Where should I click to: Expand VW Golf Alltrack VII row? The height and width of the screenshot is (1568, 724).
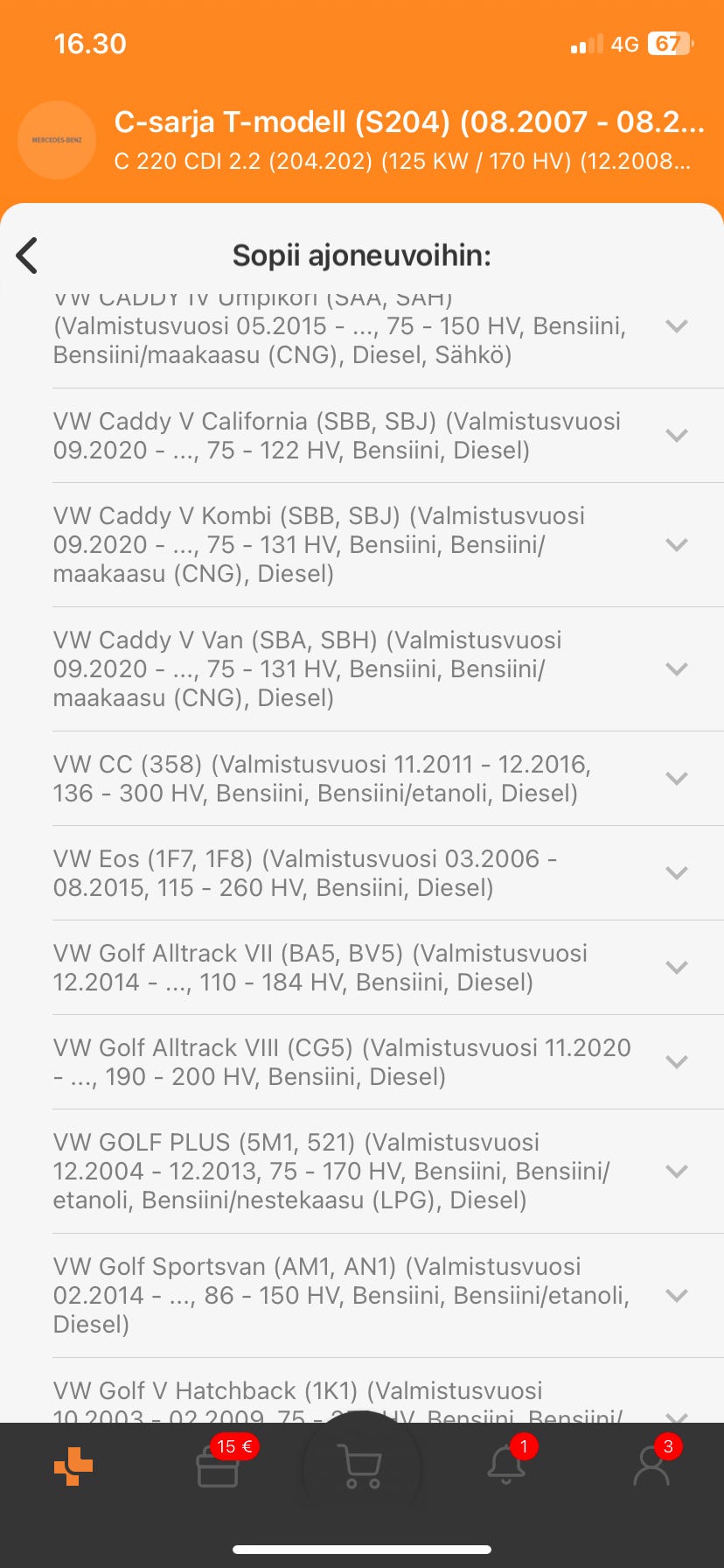point(676,967)
